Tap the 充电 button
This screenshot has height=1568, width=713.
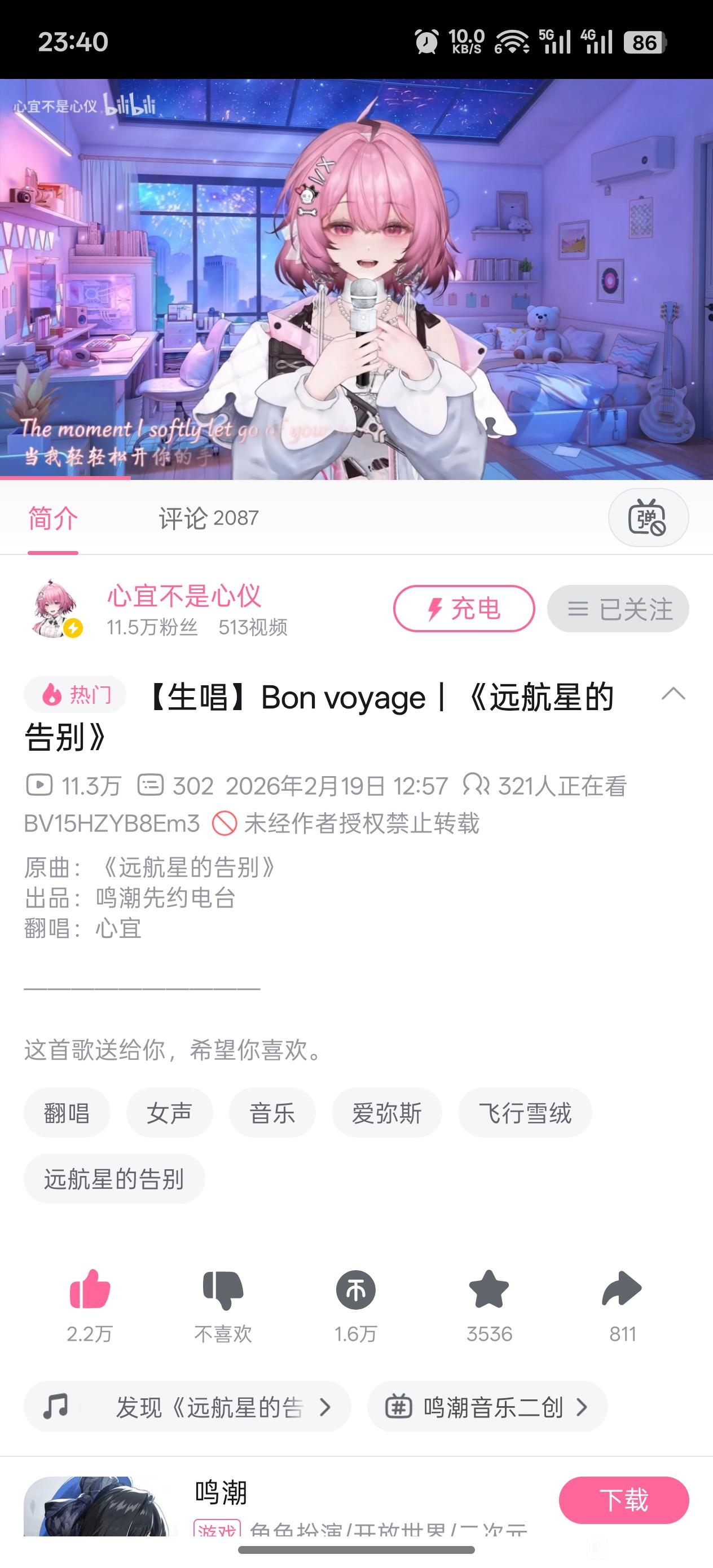[464, 609]
